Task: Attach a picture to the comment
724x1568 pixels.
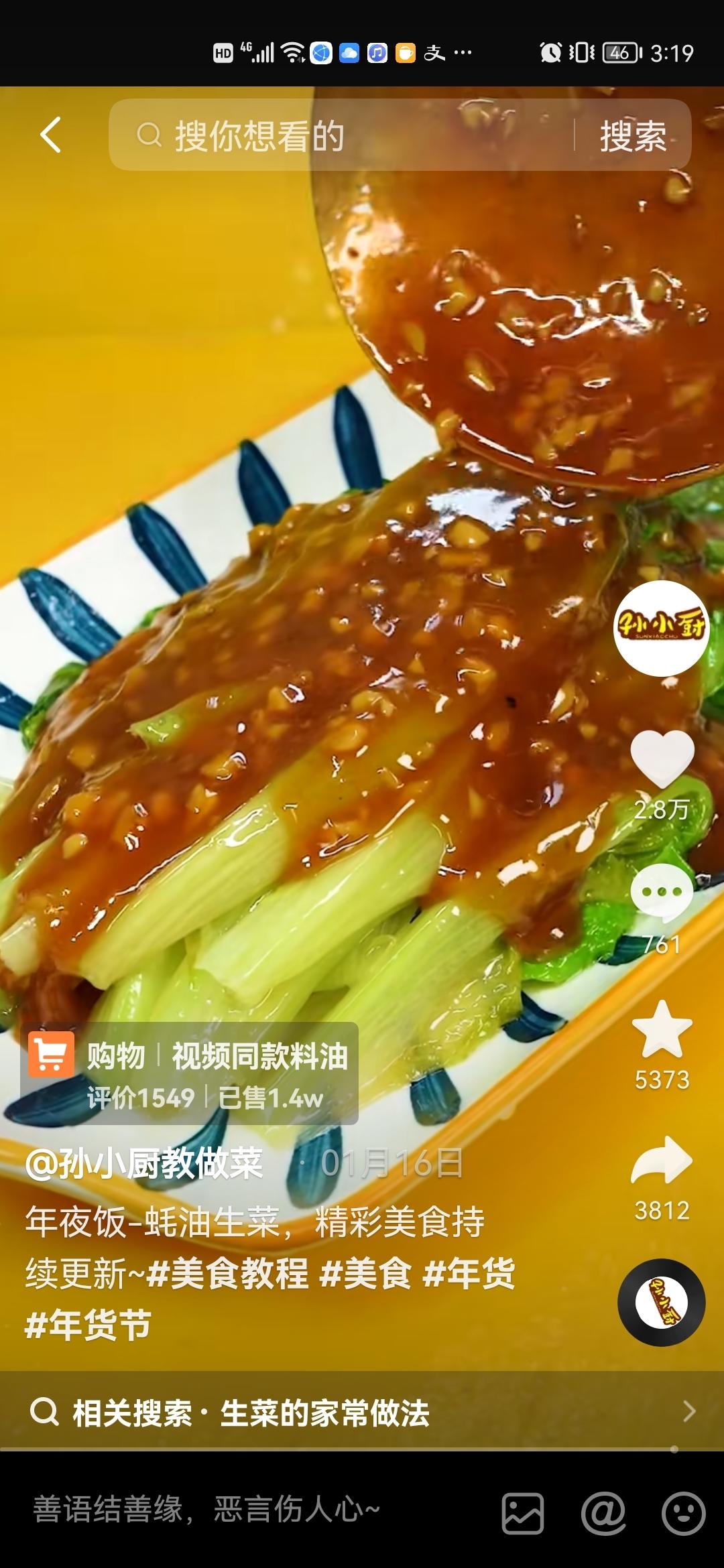Action: 523,1513
